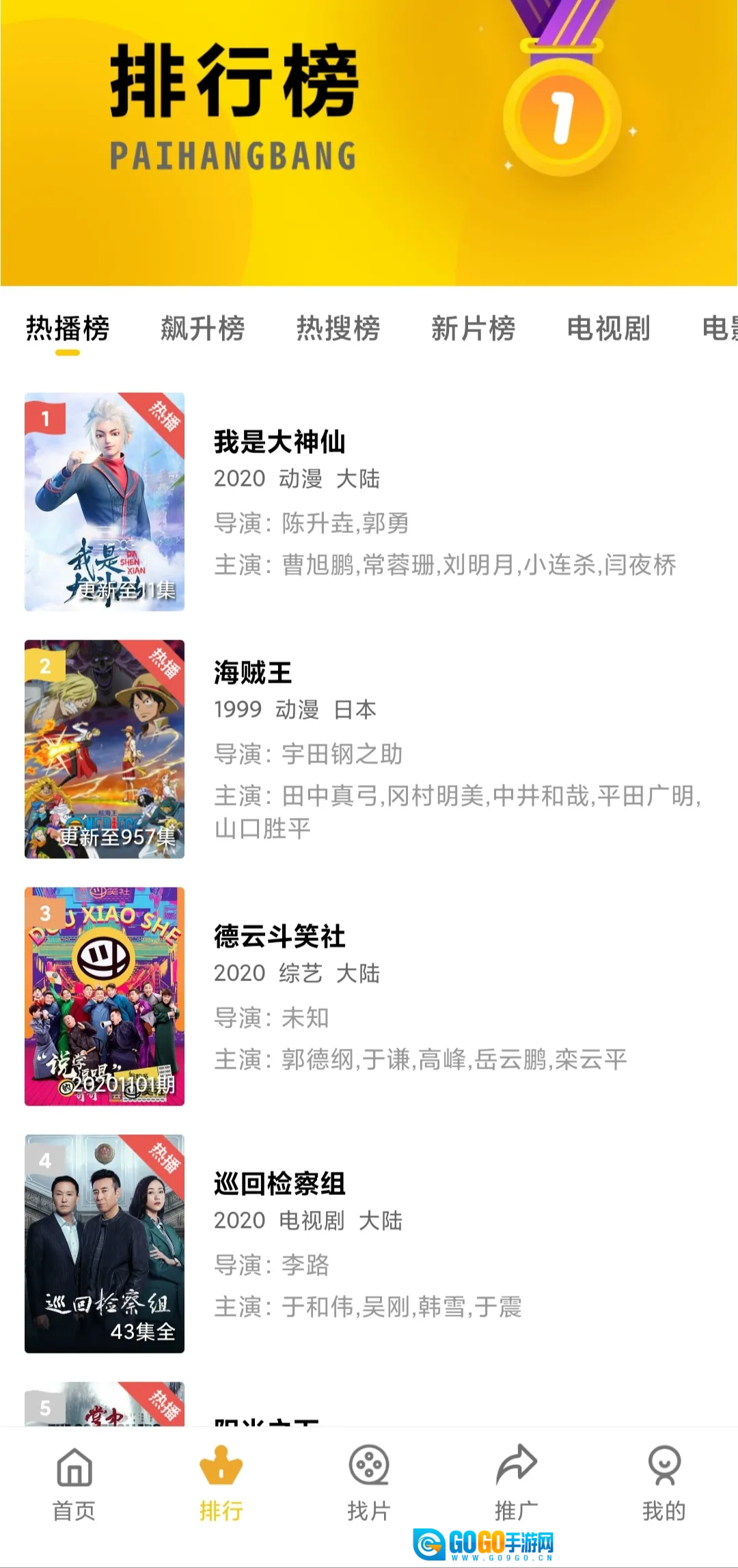Switch to the 飙升榜 tab
This screenshot has height=1568, width=738.
pyautogui.click(x=202, y=329)
